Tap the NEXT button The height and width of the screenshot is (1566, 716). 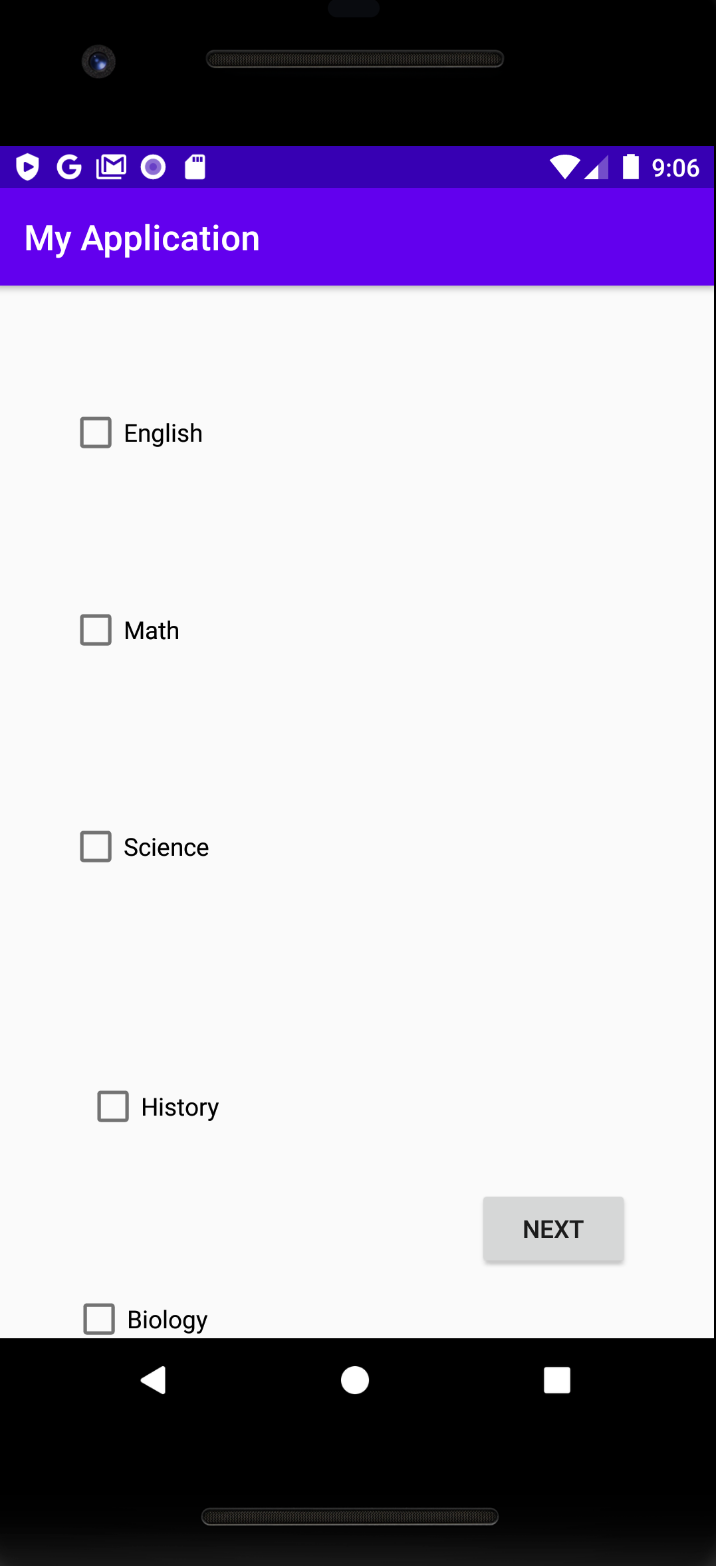(554, 1229)
